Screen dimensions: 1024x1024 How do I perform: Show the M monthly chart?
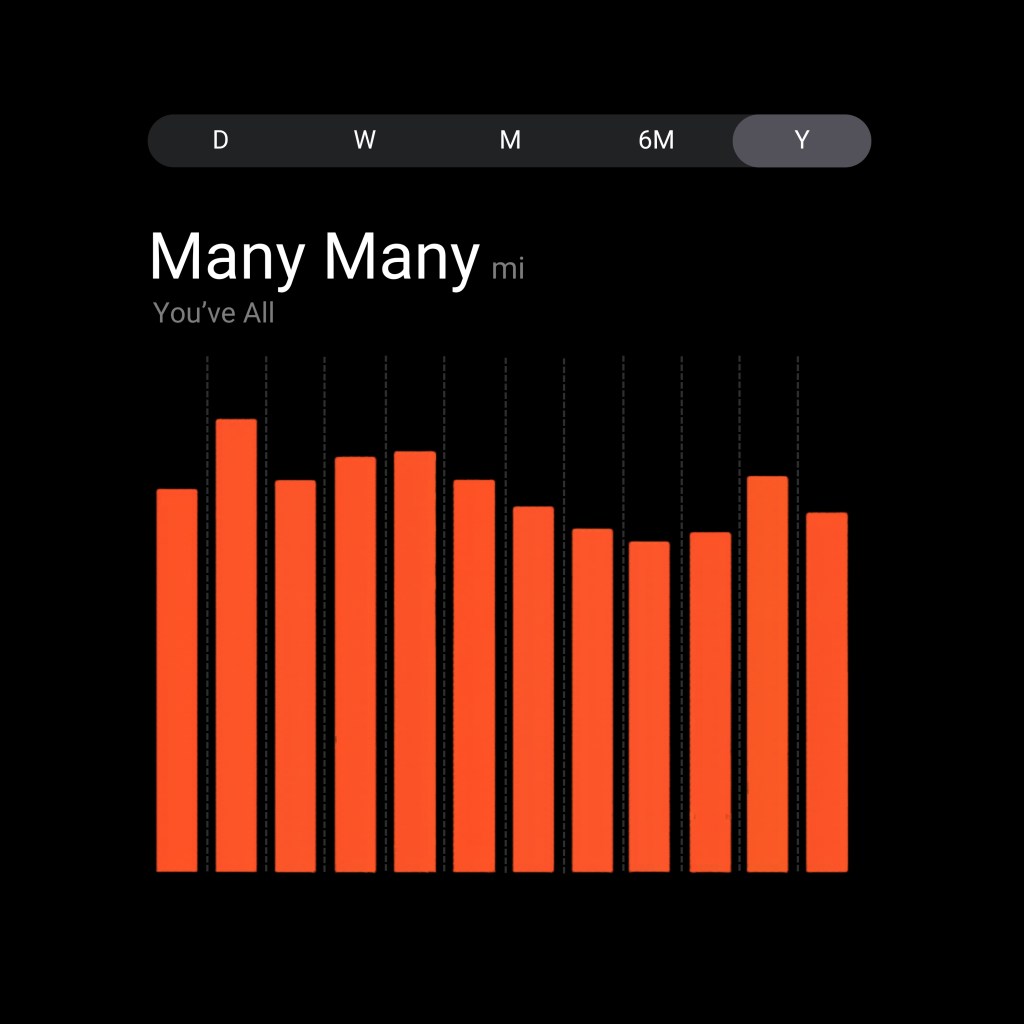(510, 141)
